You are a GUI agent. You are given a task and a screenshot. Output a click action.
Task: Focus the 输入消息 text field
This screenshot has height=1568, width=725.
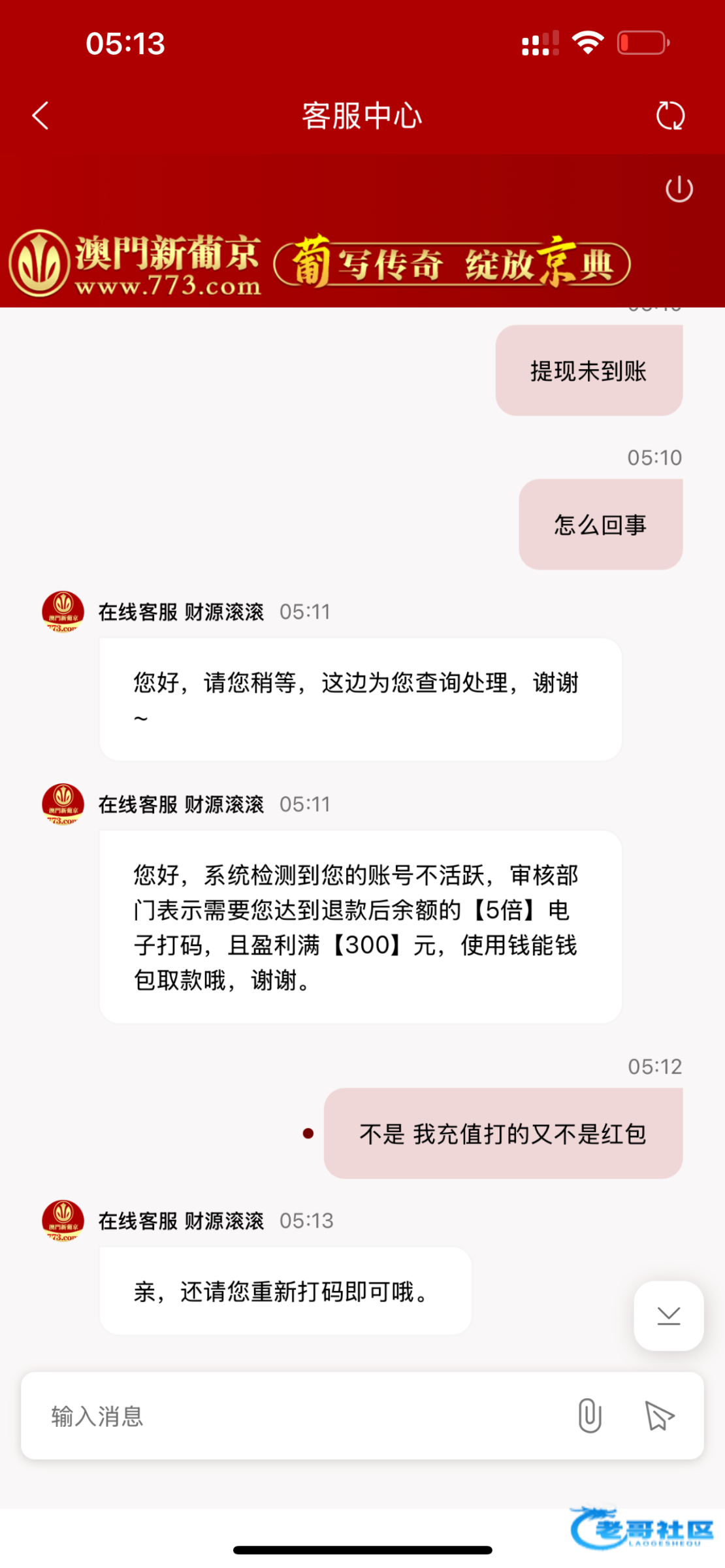click(x=294, y=1416)
